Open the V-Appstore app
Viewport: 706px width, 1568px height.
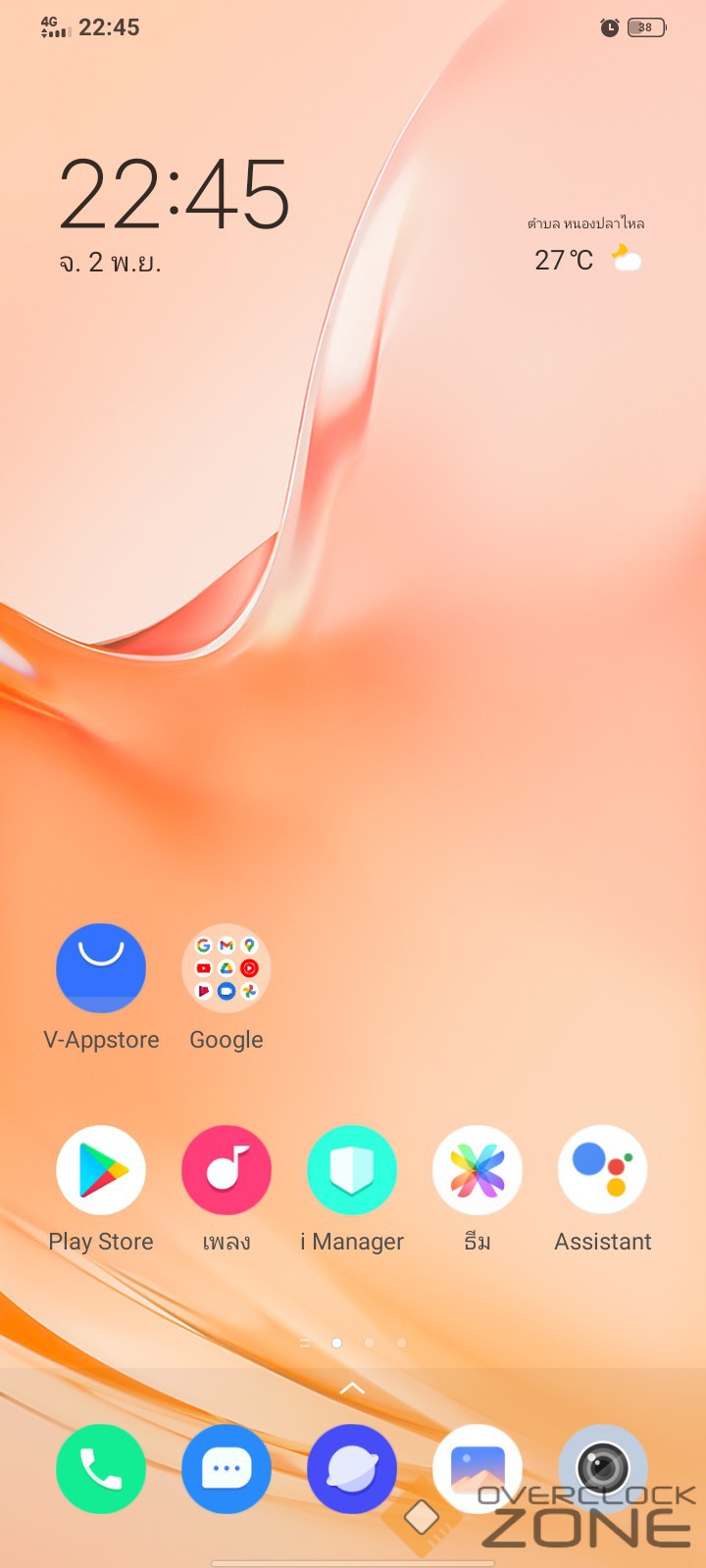[x=101, y=968]
